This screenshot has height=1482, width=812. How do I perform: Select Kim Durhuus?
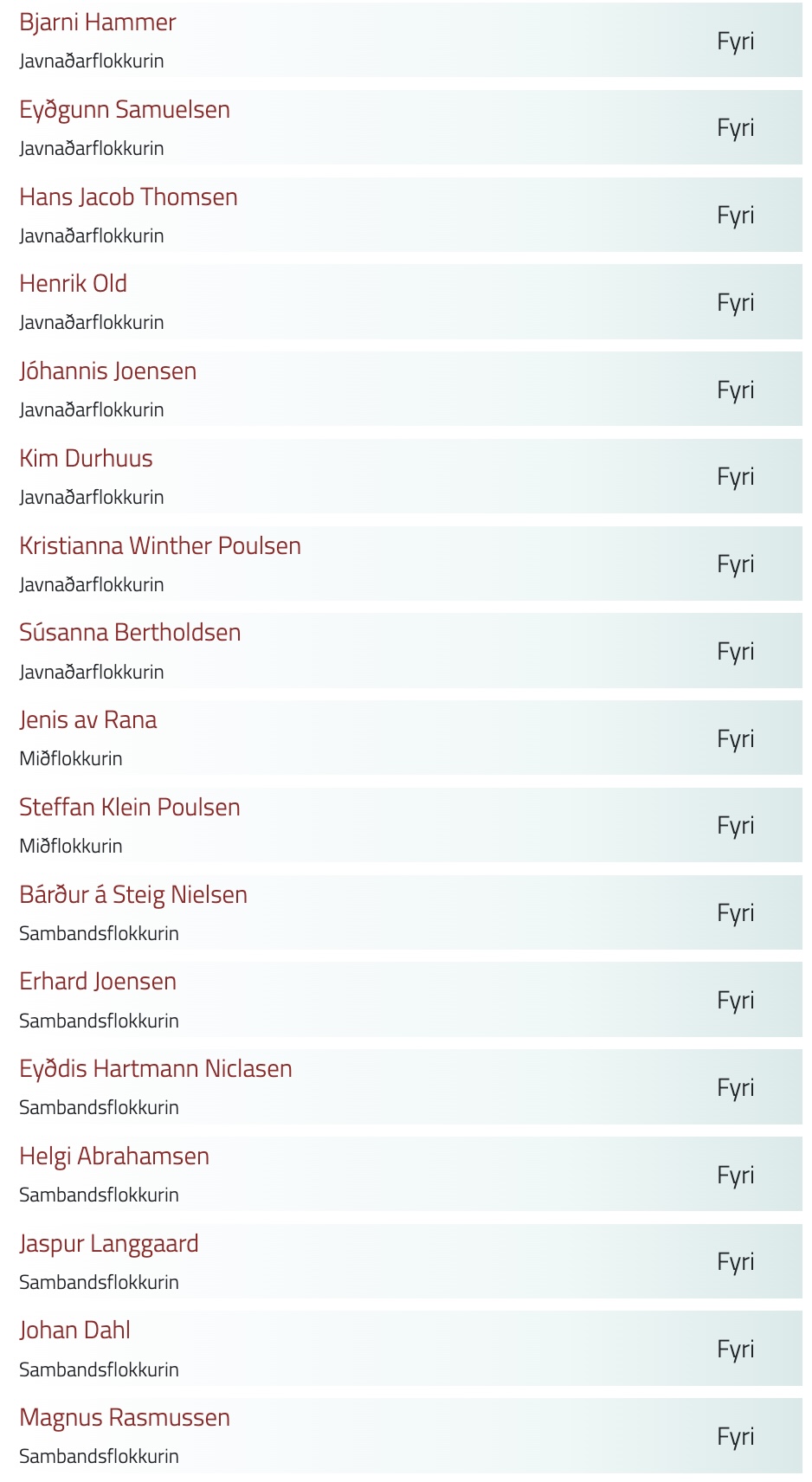(x=86, y=459)
